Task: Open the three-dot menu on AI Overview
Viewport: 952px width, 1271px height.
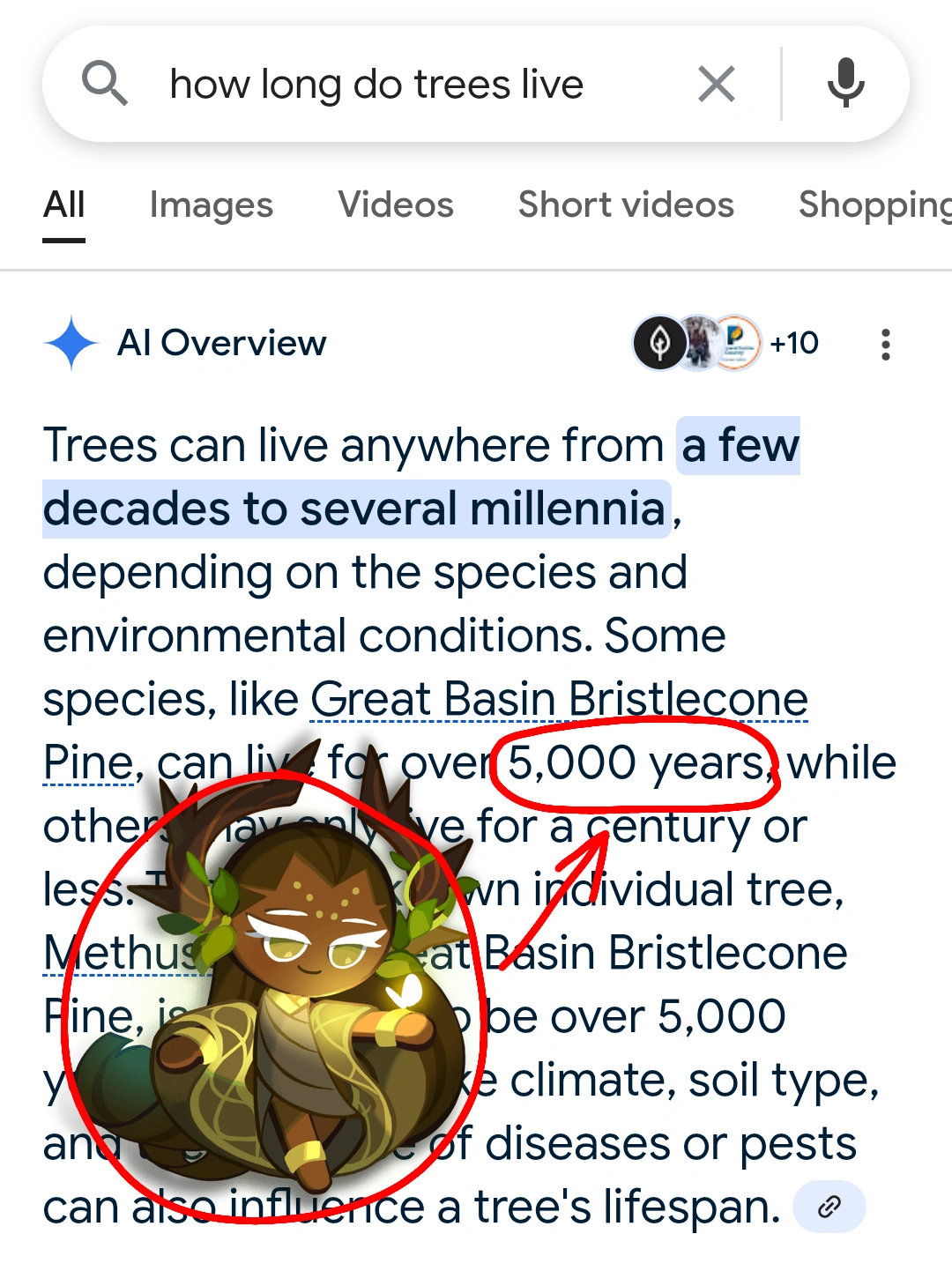Action: pyautogui.click(x=885, y=344)
